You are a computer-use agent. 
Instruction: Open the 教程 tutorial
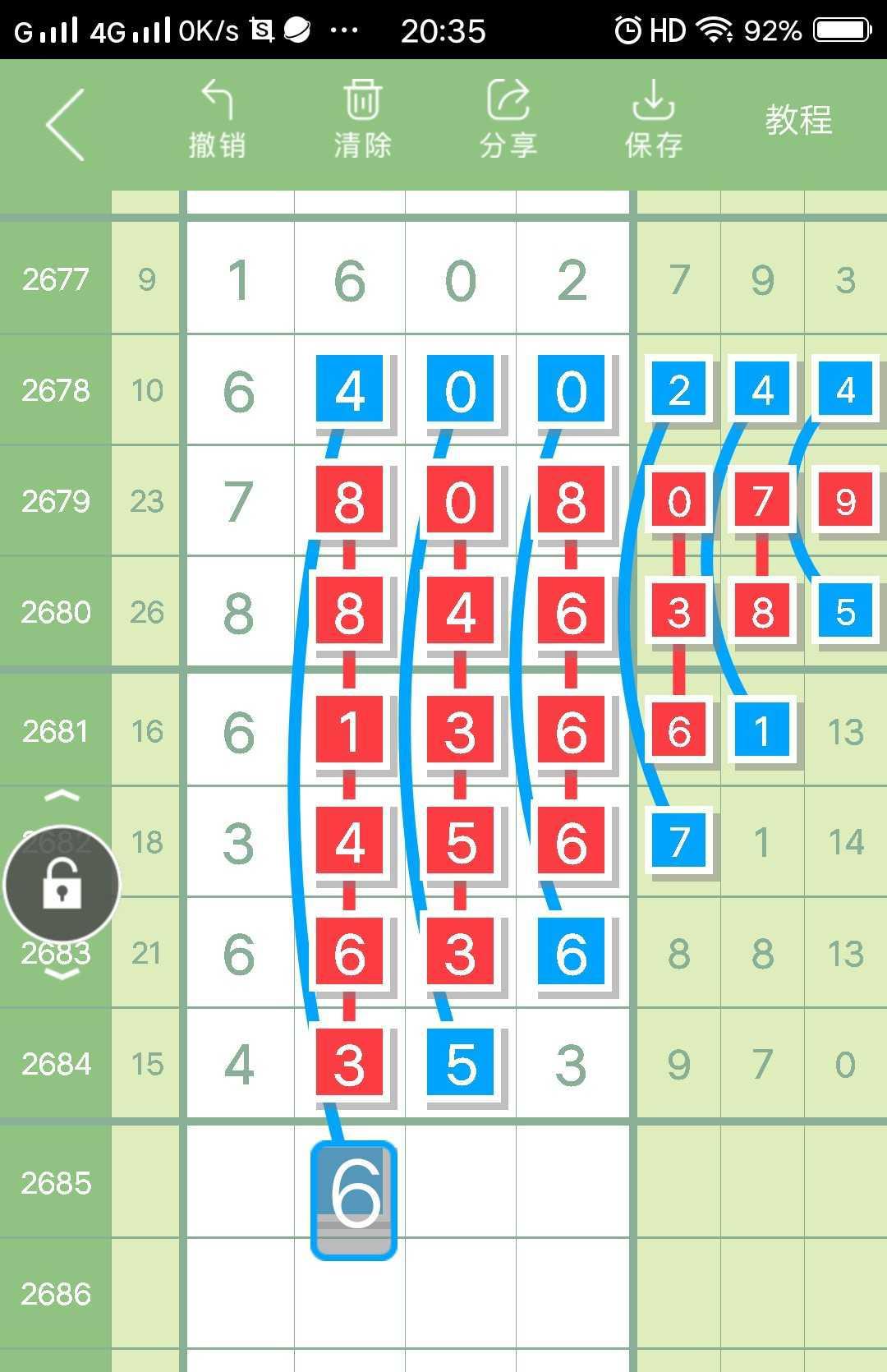tap(798, 120)
